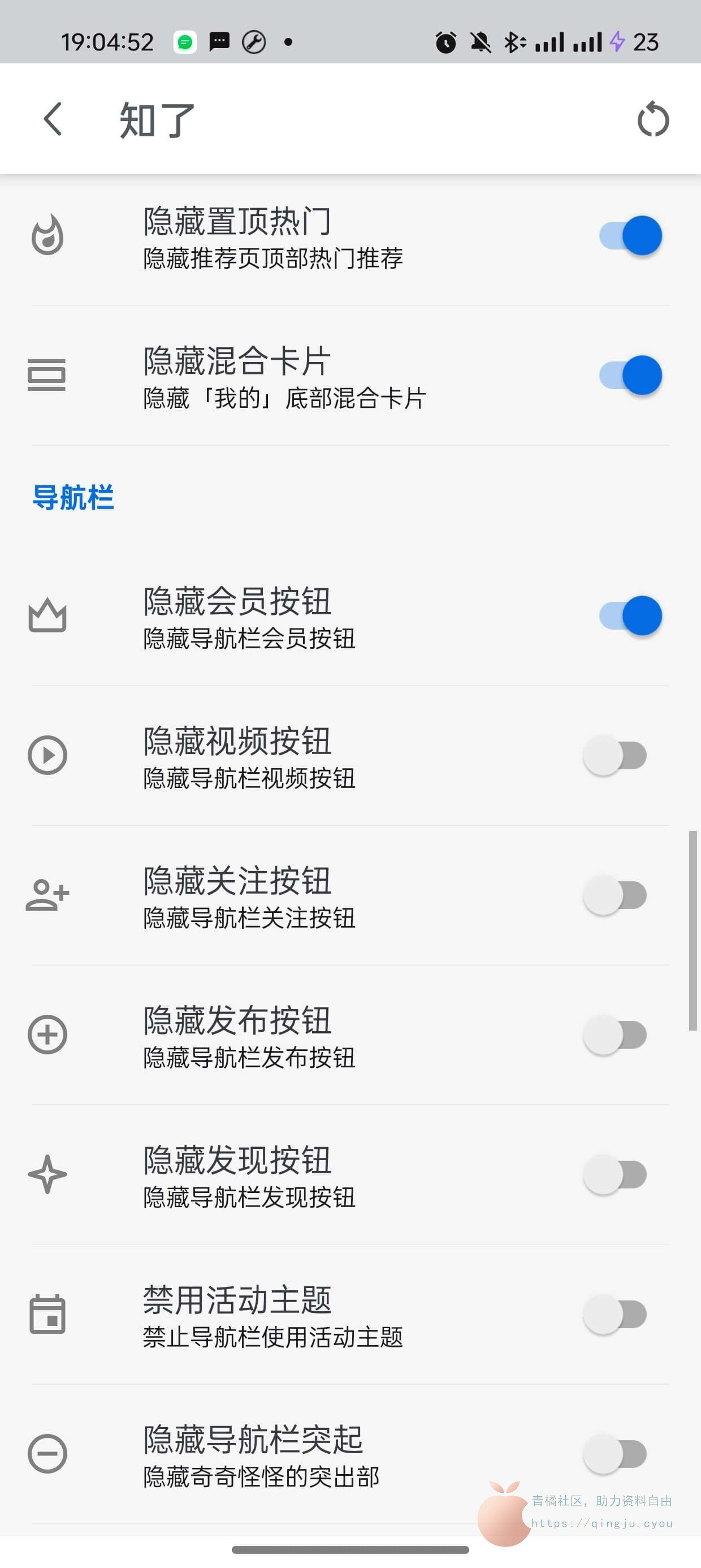Switch on 禁用活动主题
The height and width of the screenshot is (1568, 701).
[615, 1314]
